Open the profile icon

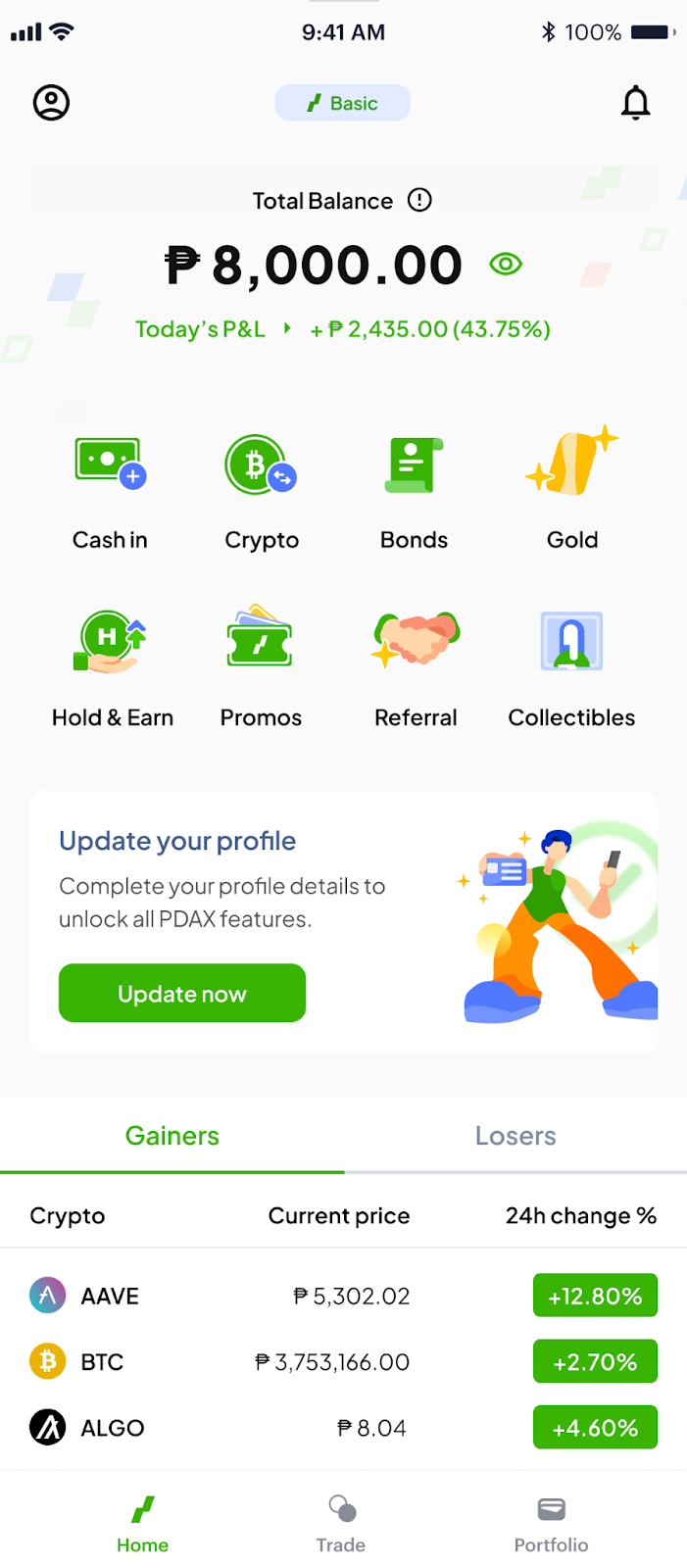point(51,102)
